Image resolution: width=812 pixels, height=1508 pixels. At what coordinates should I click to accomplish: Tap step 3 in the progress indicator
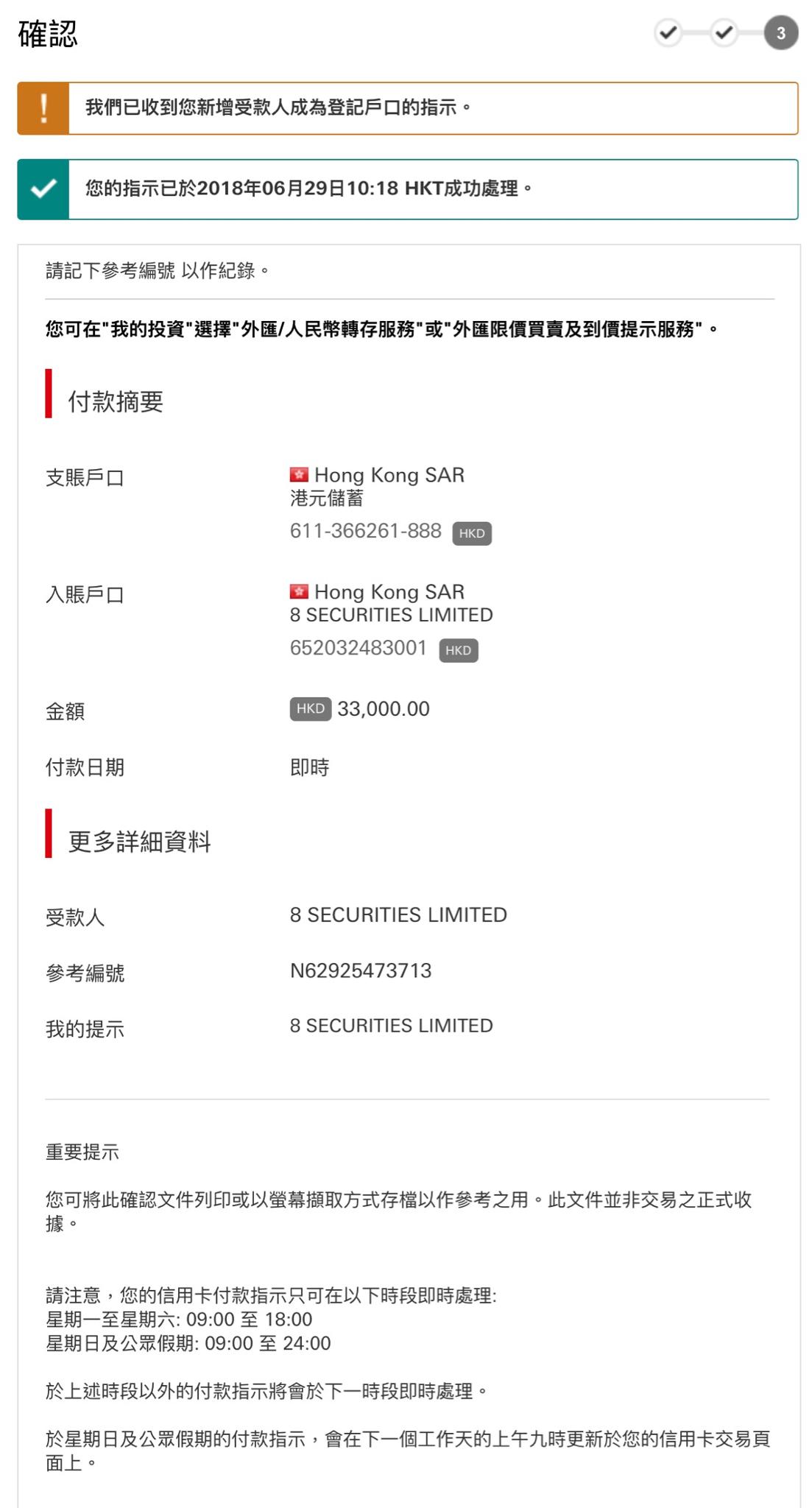(x=780, y=33)
